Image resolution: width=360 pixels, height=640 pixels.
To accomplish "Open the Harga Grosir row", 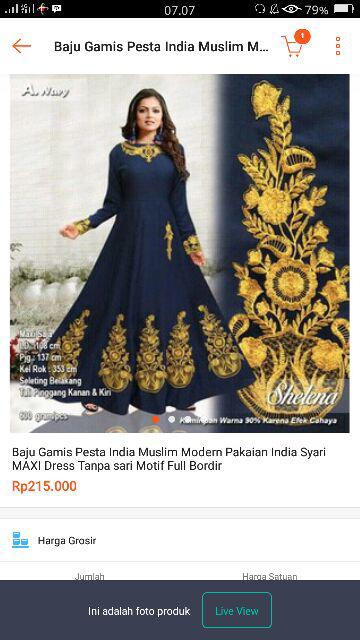I will tap(180, 540).
